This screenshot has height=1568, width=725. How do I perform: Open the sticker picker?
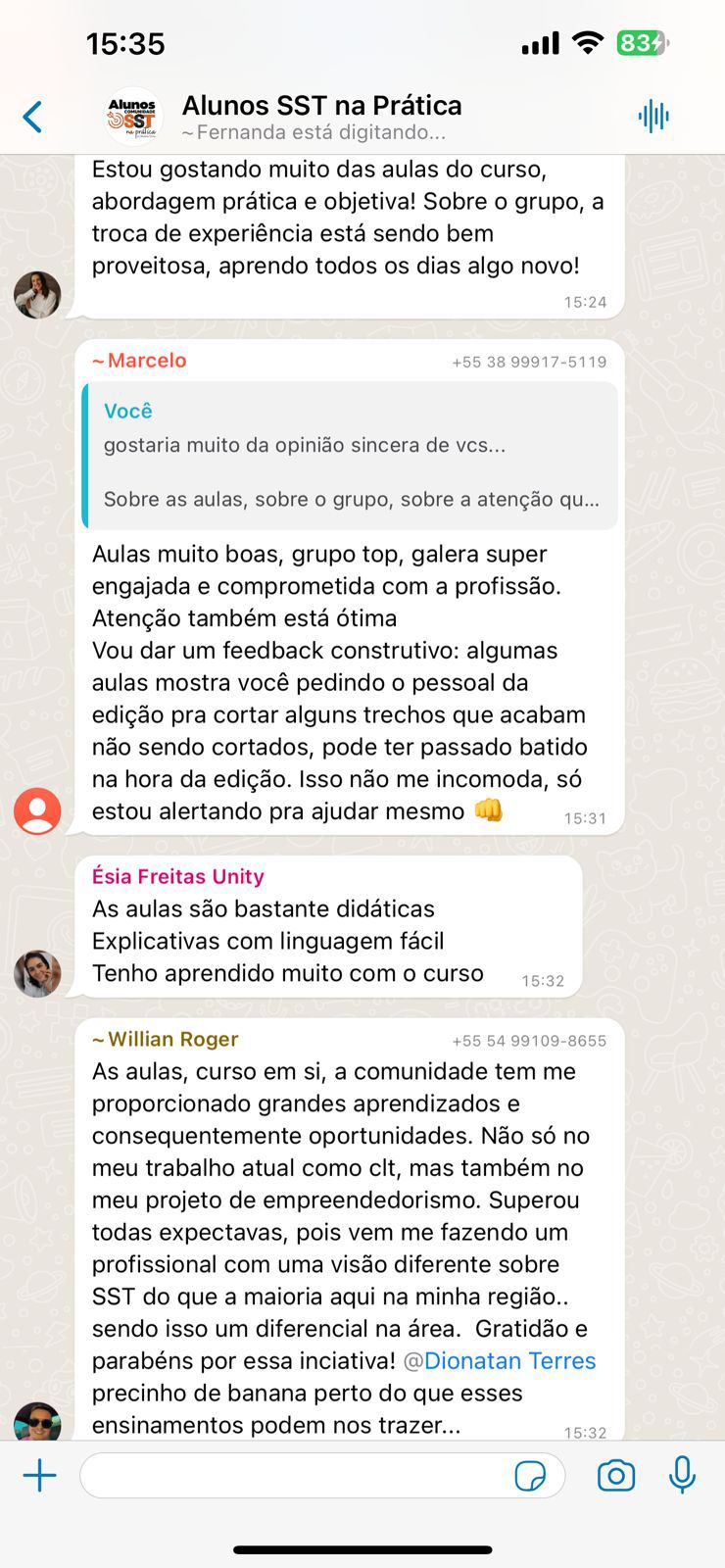click(529, 1475)
